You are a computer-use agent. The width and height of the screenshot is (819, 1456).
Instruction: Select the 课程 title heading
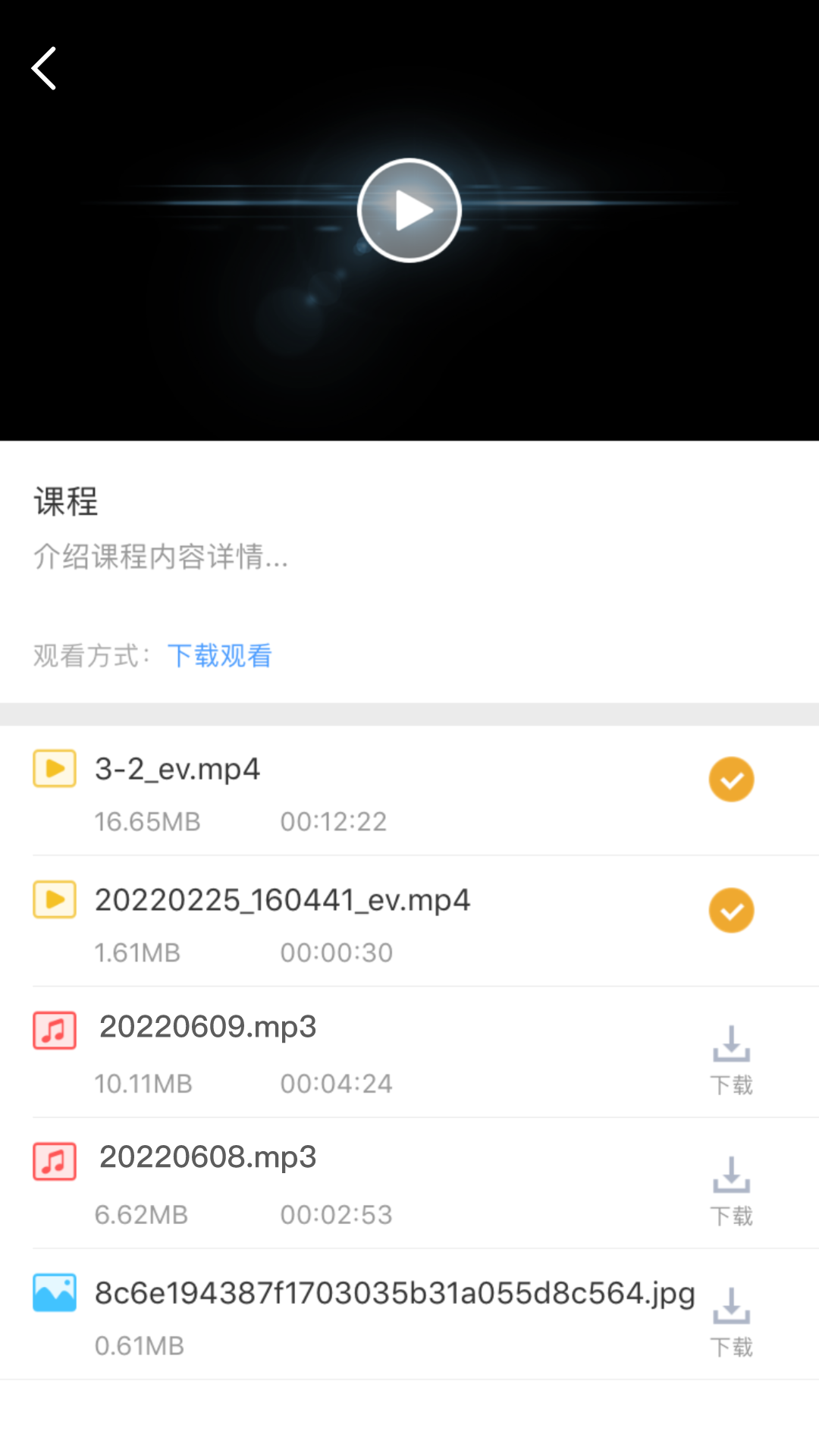65,502
